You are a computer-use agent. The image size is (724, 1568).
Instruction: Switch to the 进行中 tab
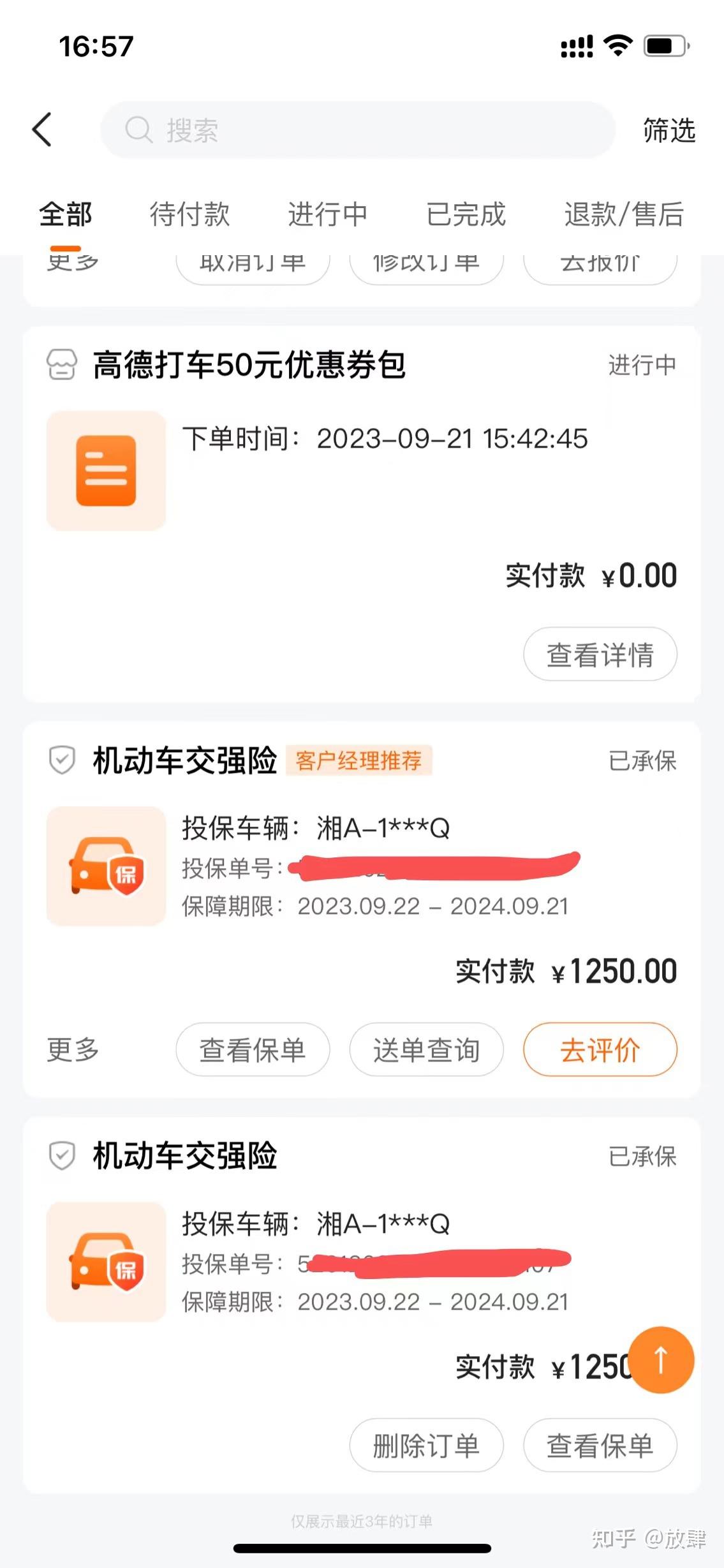click(x=327, y=214)
